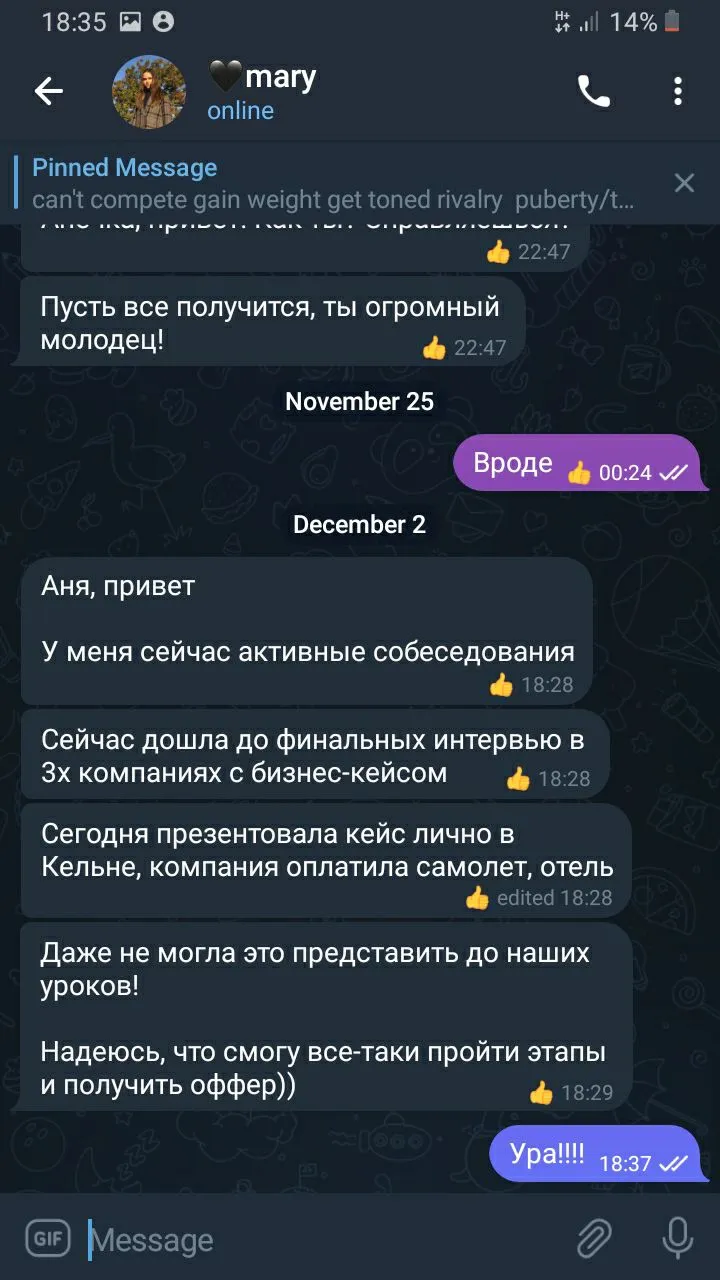Tap the reaction on the 'Сегодня презентовала' message

[478, 898]
